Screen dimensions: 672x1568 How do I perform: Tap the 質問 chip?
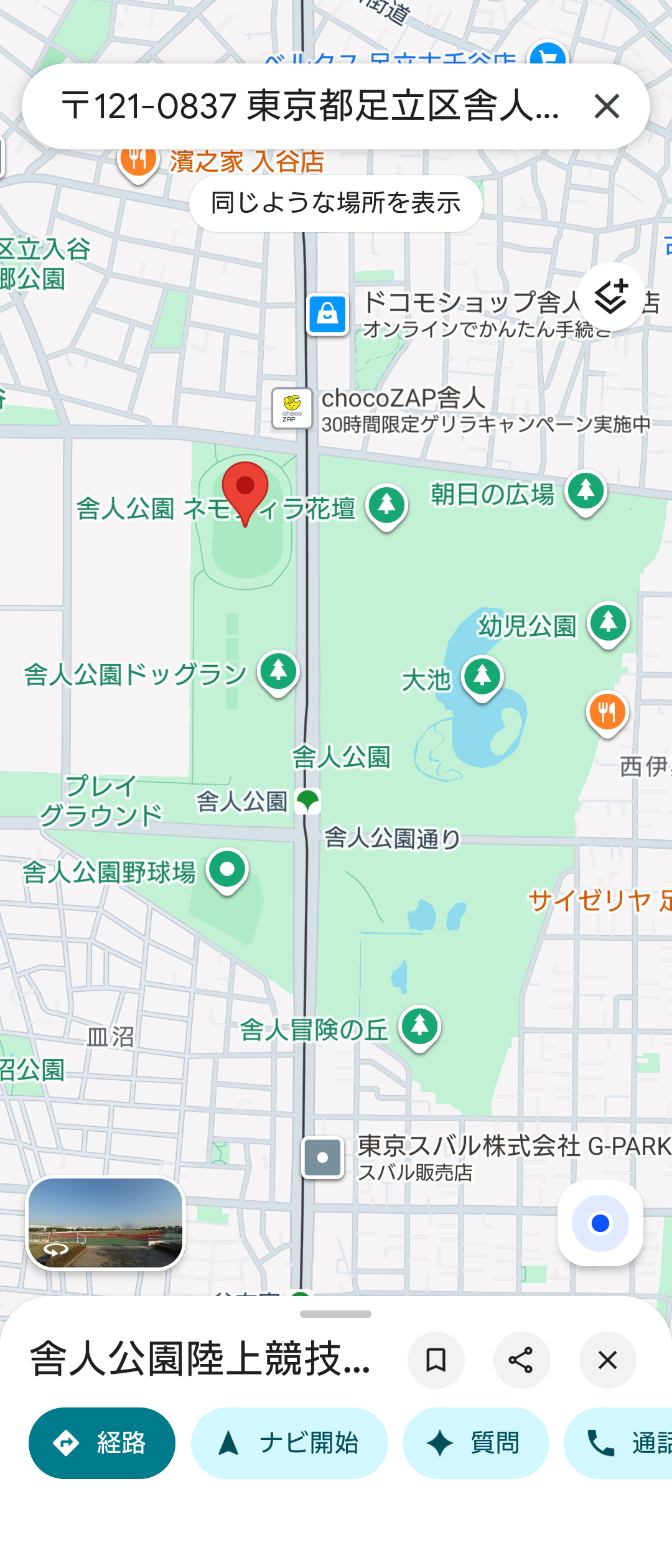[476, 1442]
